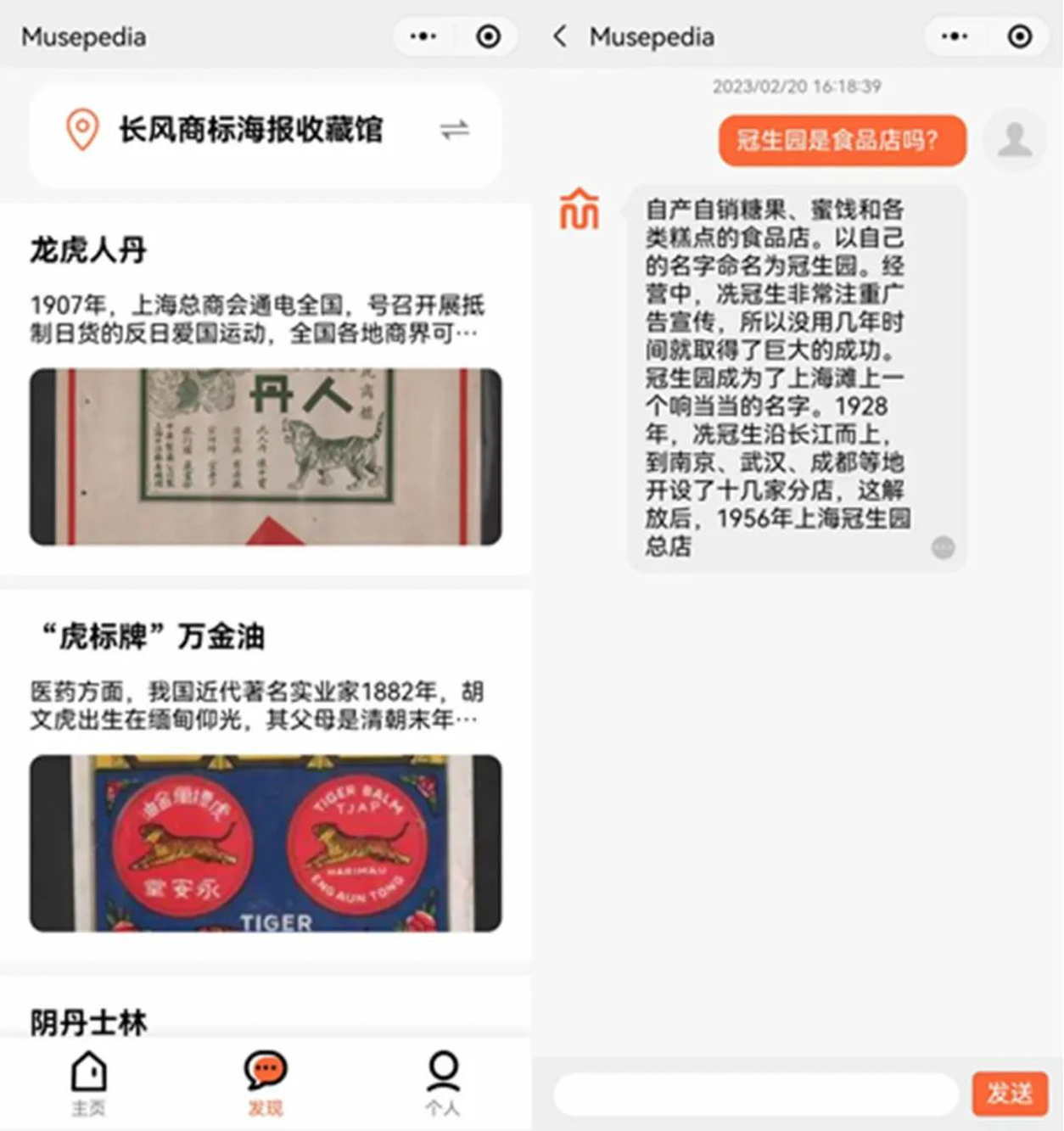Switch to the 主页 tab
This screenshot has height=1131, width=1064.
[x=88, y=1082]
